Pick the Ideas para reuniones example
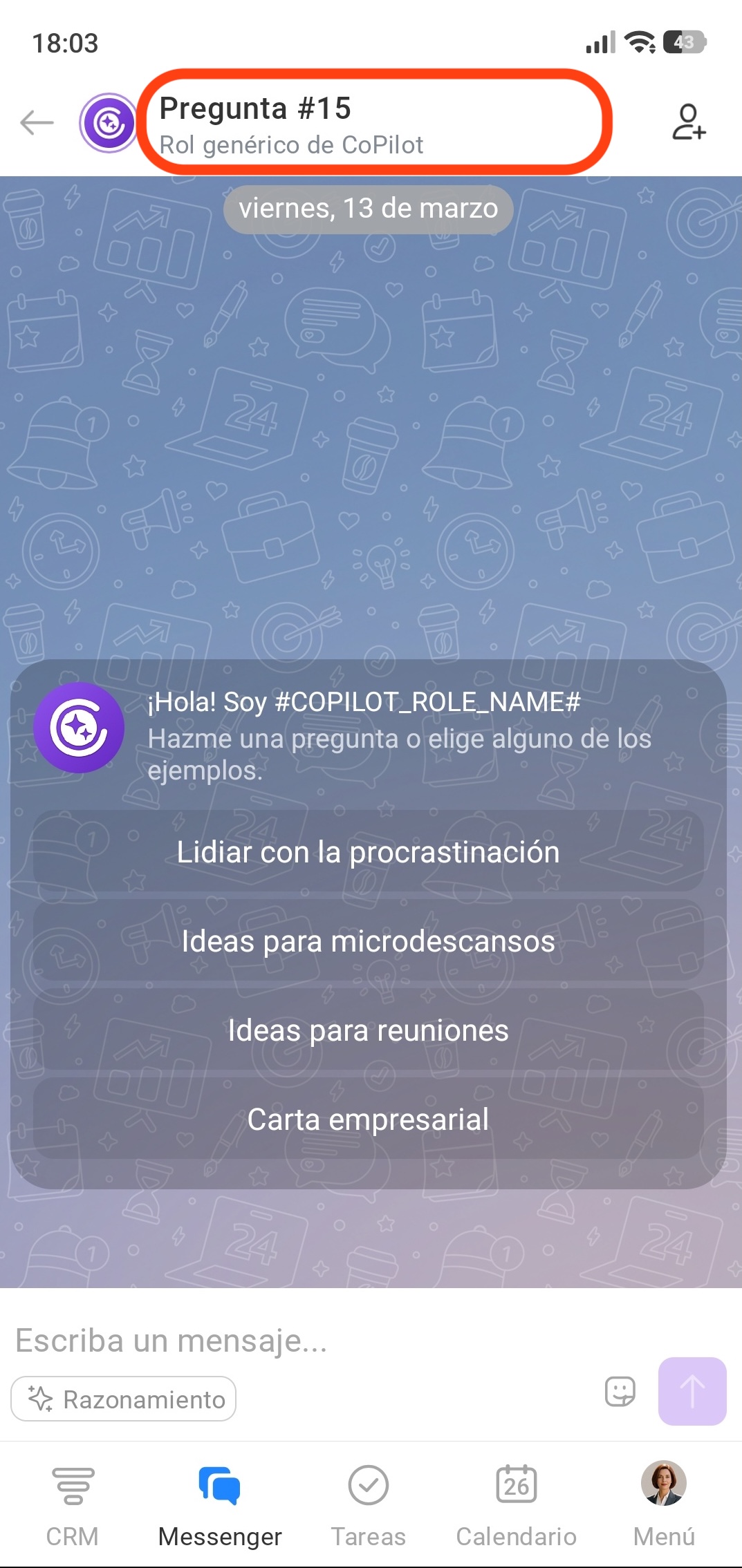 [x=368, y=1030]
